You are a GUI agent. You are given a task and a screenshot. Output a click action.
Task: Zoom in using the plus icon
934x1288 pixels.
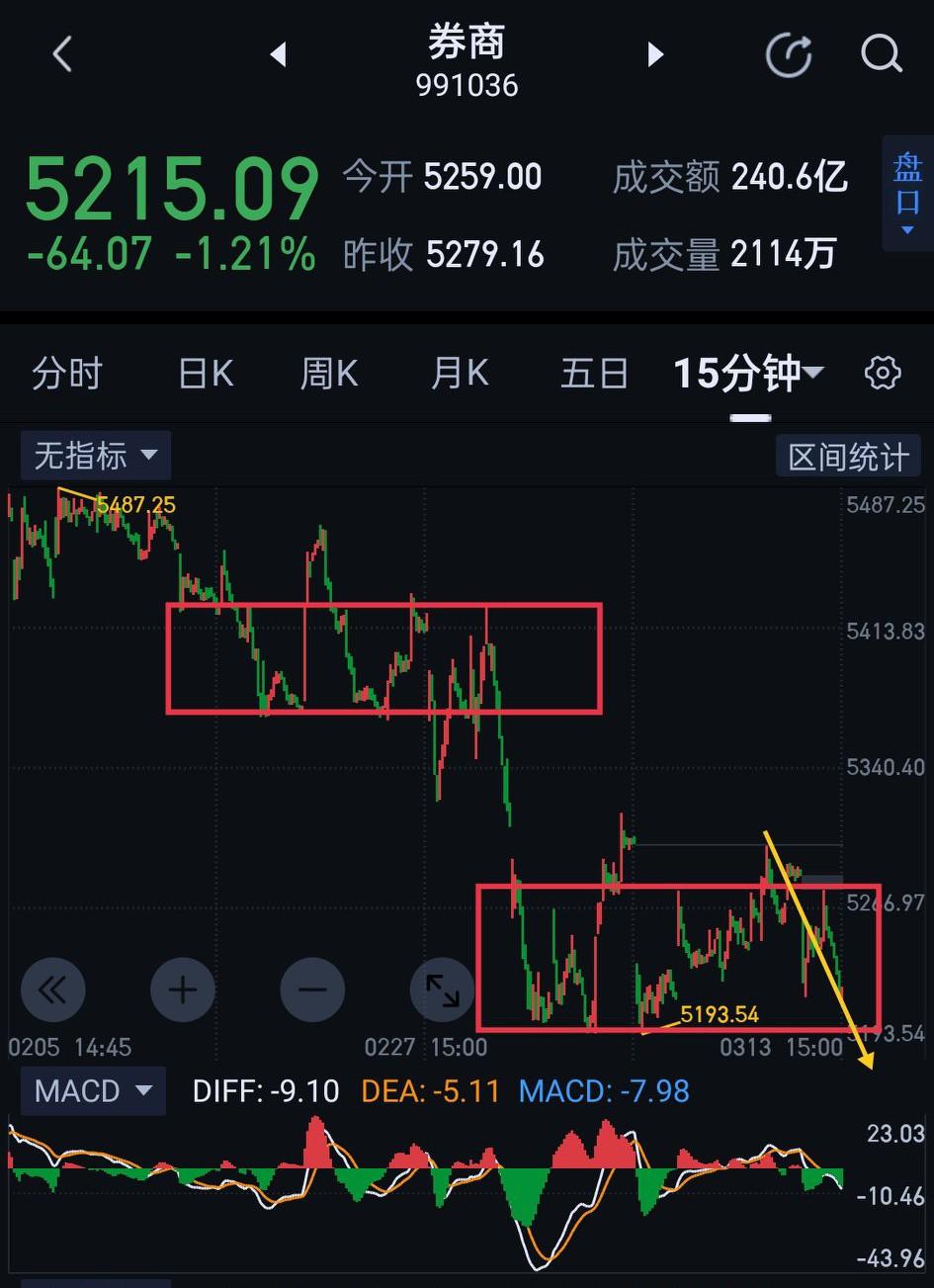[183, 989]
